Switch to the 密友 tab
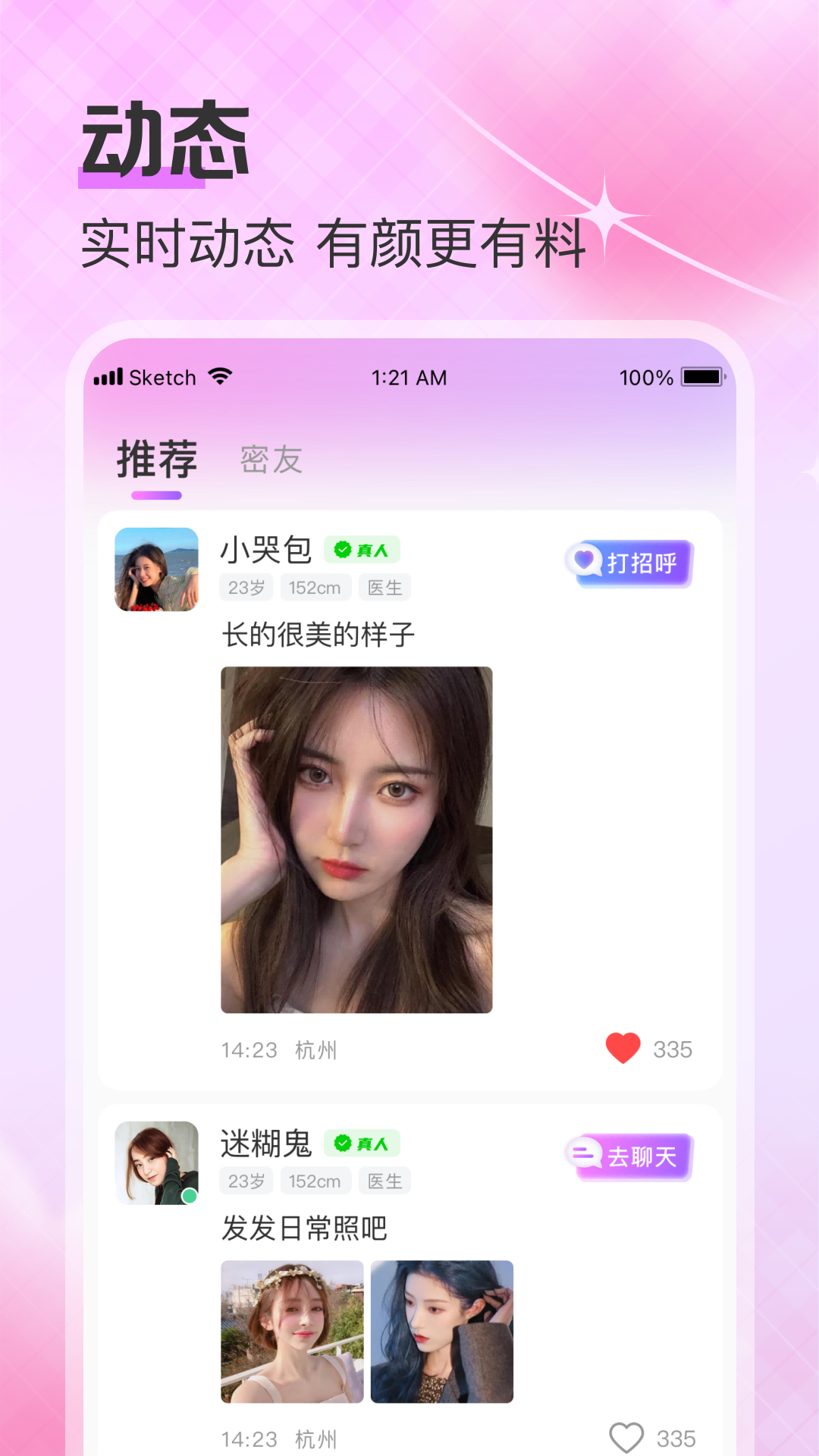 pos(270,458)
